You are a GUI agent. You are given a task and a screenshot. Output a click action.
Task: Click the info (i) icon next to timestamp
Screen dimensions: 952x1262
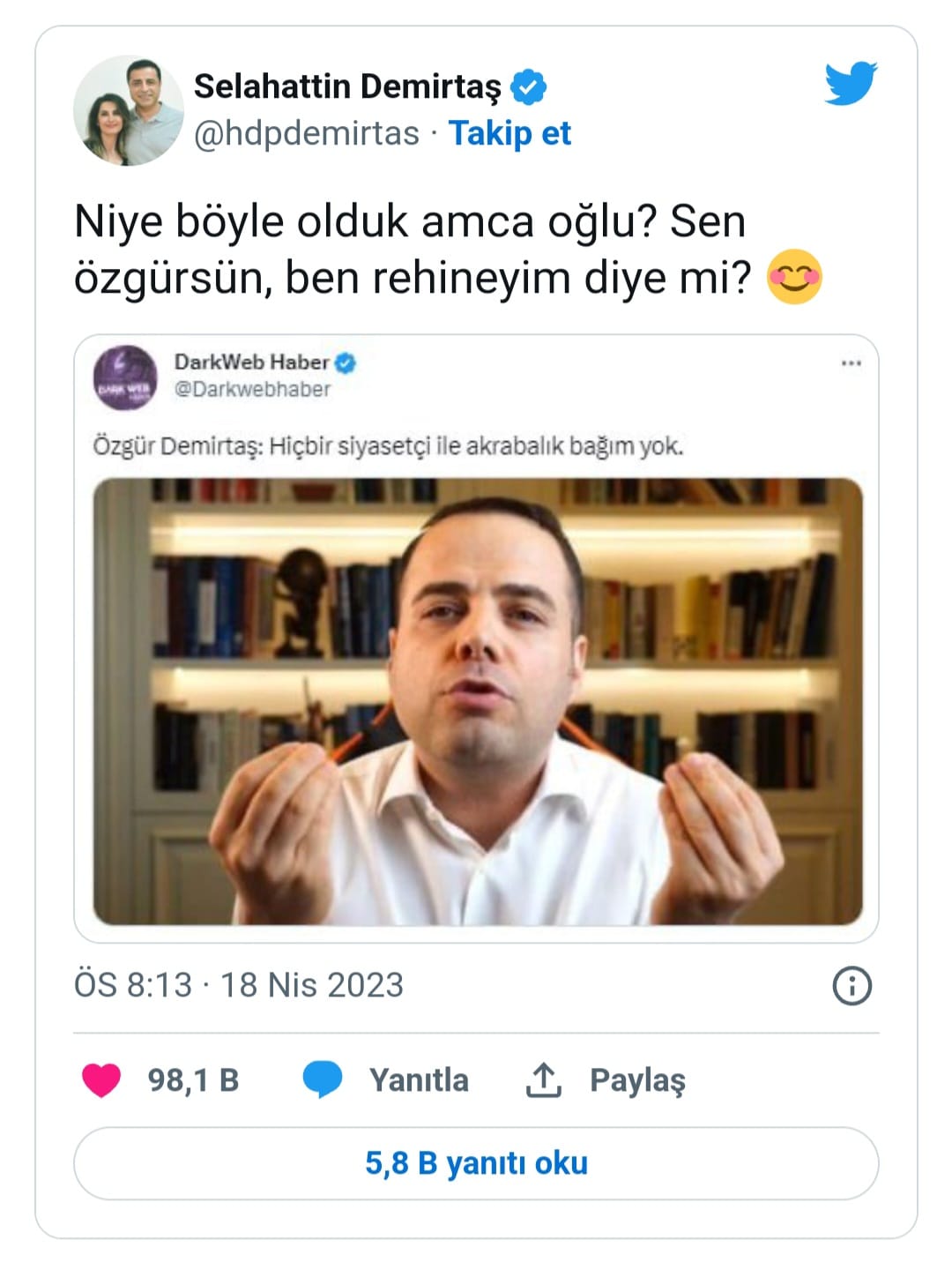852,987
